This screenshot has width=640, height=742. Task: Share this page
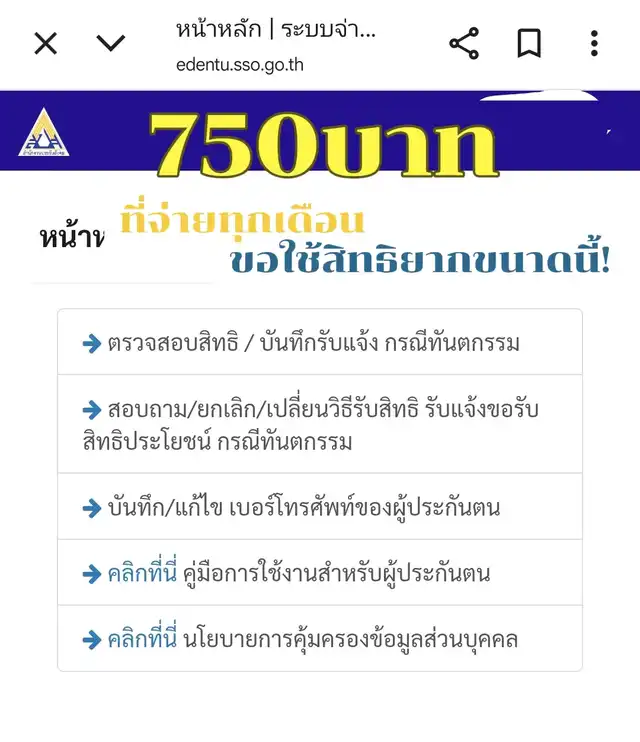[464, 44]
